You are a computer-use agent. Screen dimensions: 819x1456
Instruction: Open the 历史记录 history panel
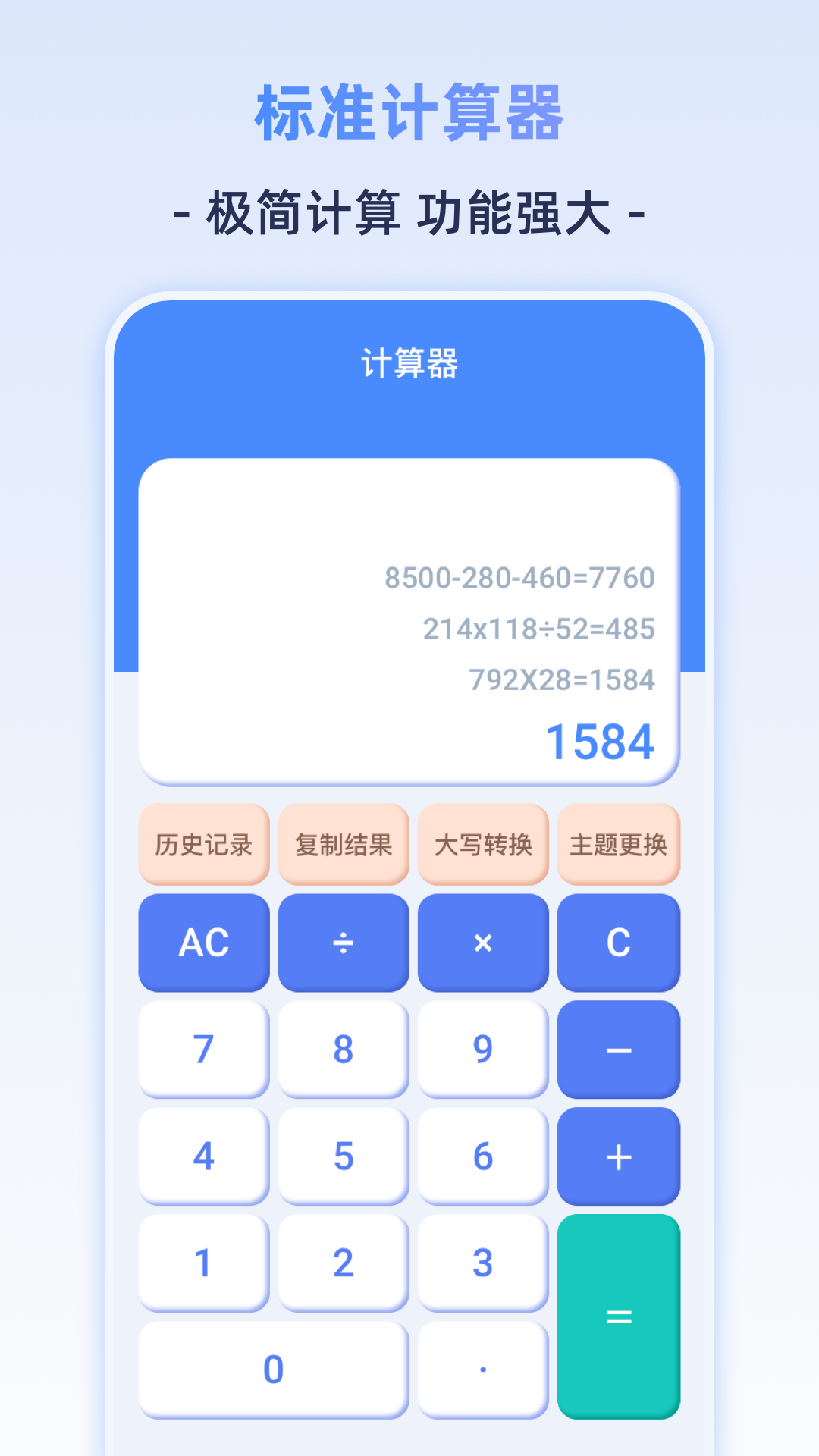[x=202, y=844]
